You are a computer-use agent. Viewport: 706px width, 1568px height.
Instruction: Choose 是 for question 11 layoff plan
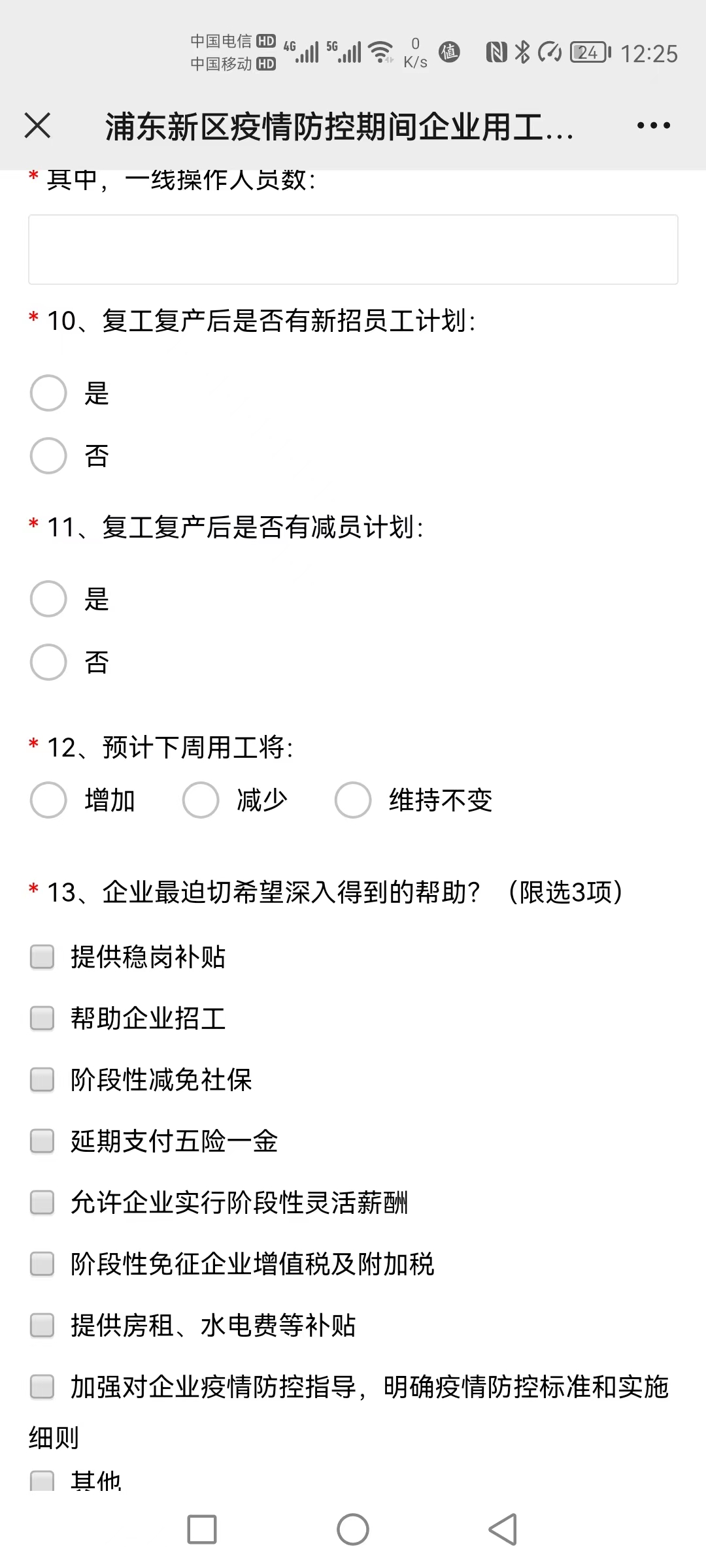(48, 598)
